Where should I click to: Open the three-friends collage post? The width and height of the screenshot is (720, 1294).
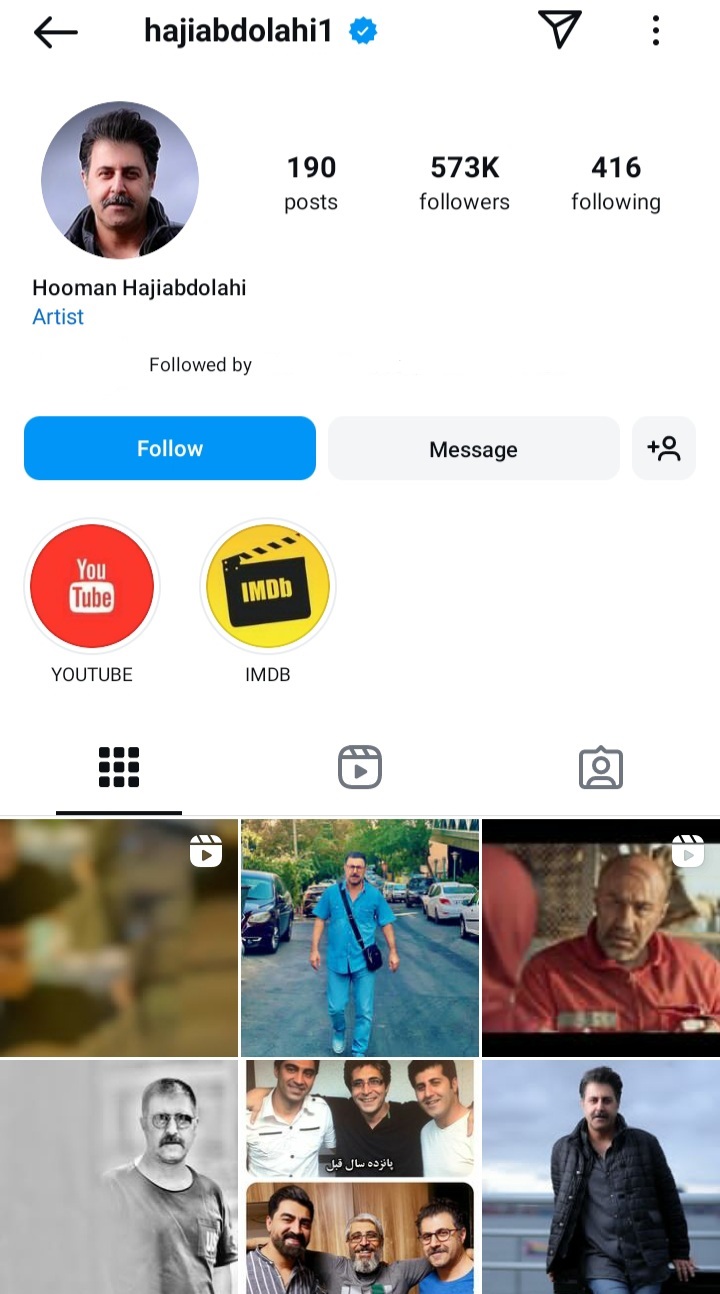tap(360, 1177)
